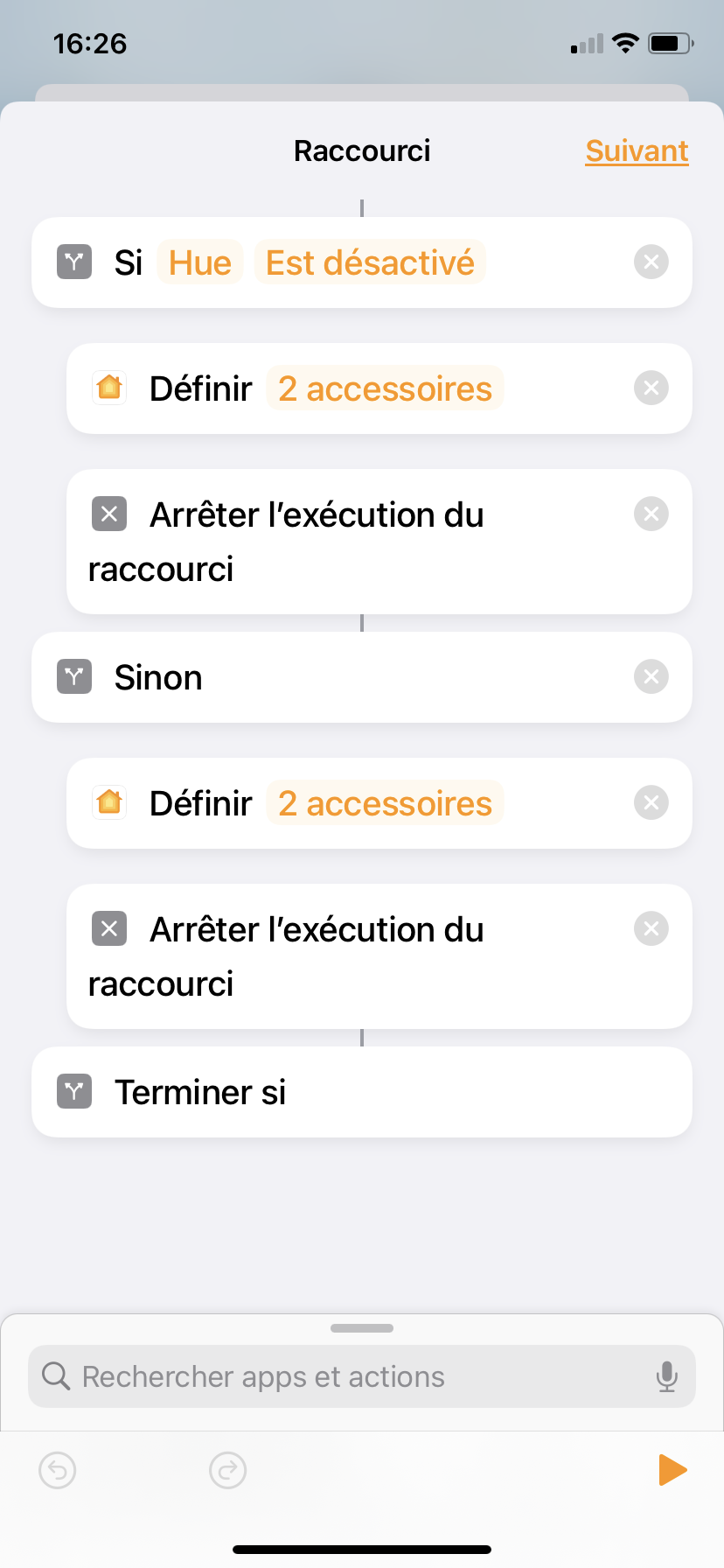This screenshot has height=1568, width=724.
Task: Undo the last change
Action: [58, 1470]
